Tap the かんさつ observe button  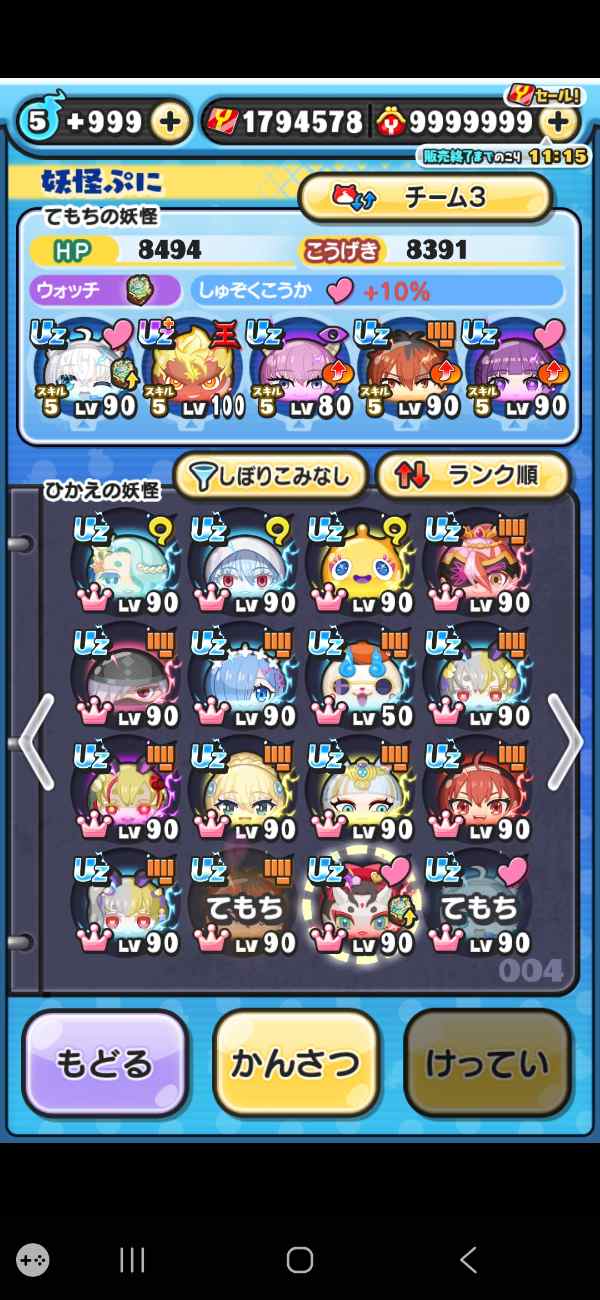coord(295,1063)
